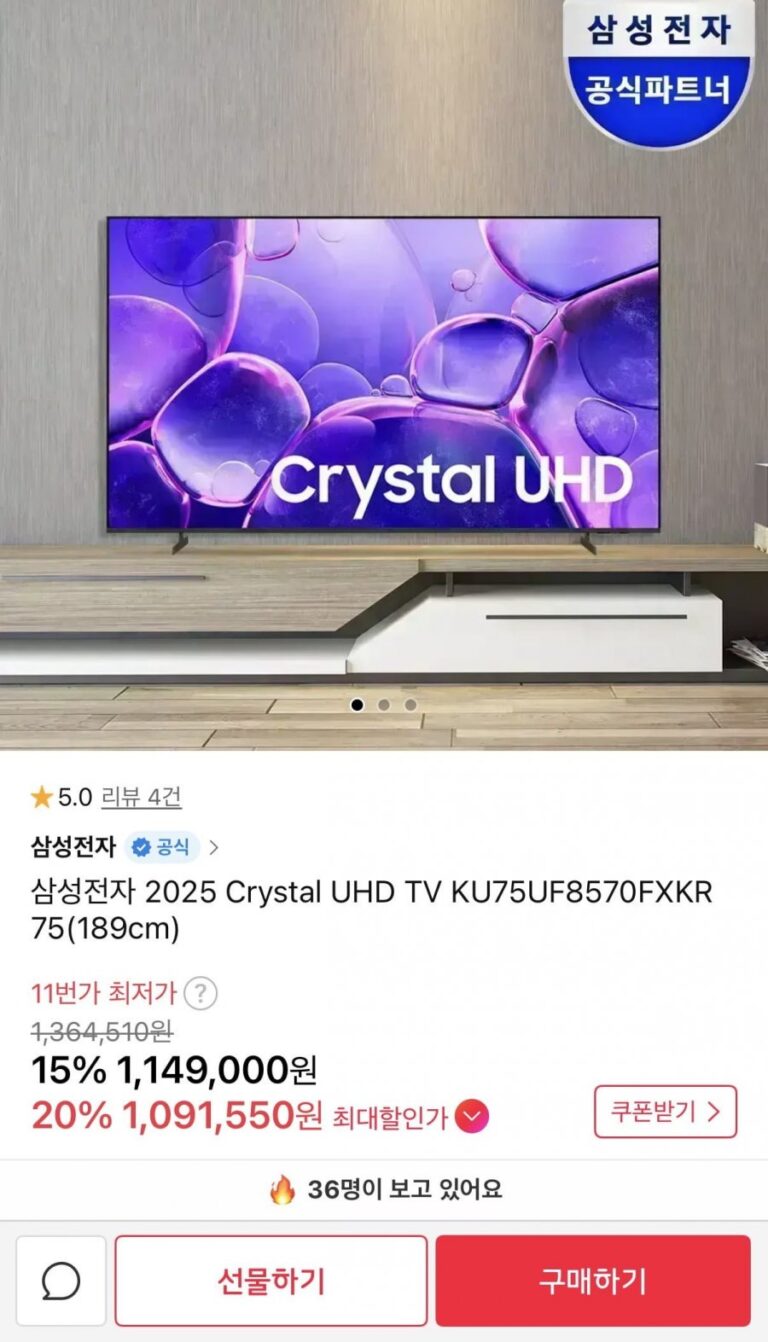Tap the 쿠폰받기 coupon button
The height and width of the screenshot is (1342, 768).
tap(665, 1111)
